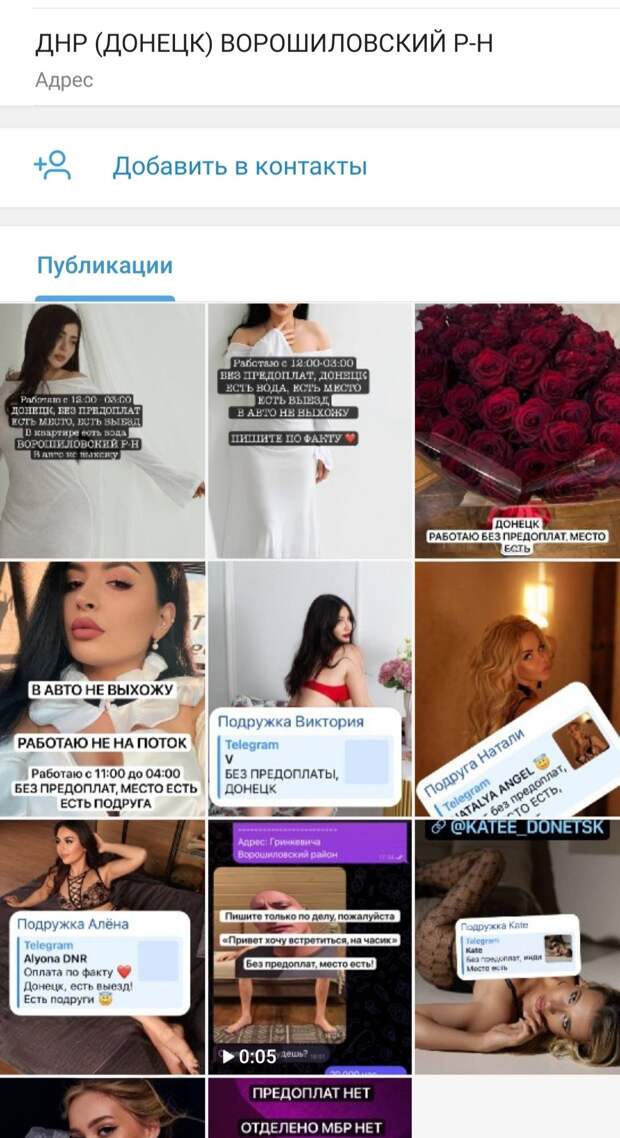Image resolution: width=620 pixels, height=1138 pixels.
Task: Open the publication with red roses
Action: [517, 430]
